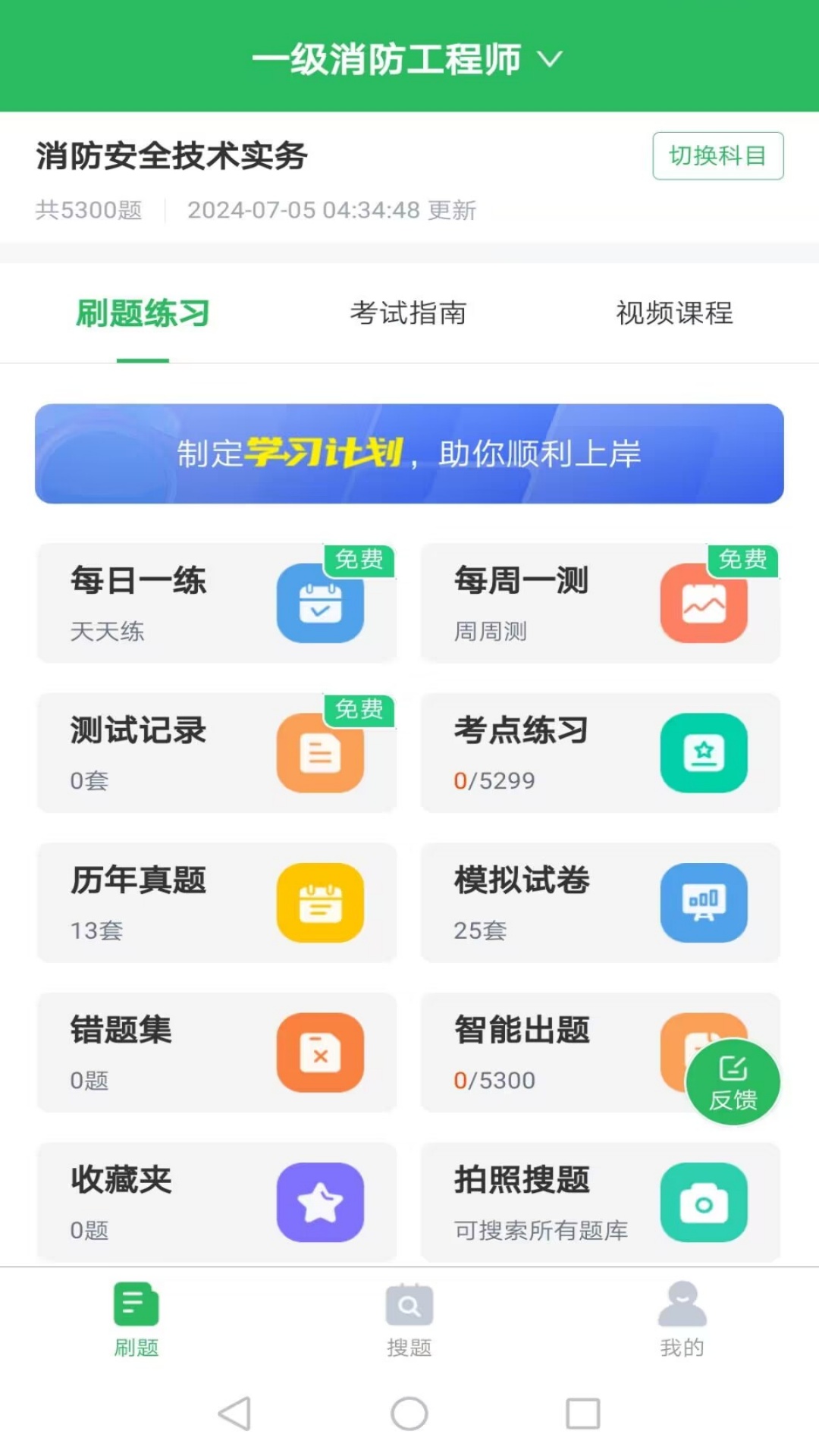
Task: Launch 拍照搜题 photo search with camera icon
Action: (x=704, y=1202)
